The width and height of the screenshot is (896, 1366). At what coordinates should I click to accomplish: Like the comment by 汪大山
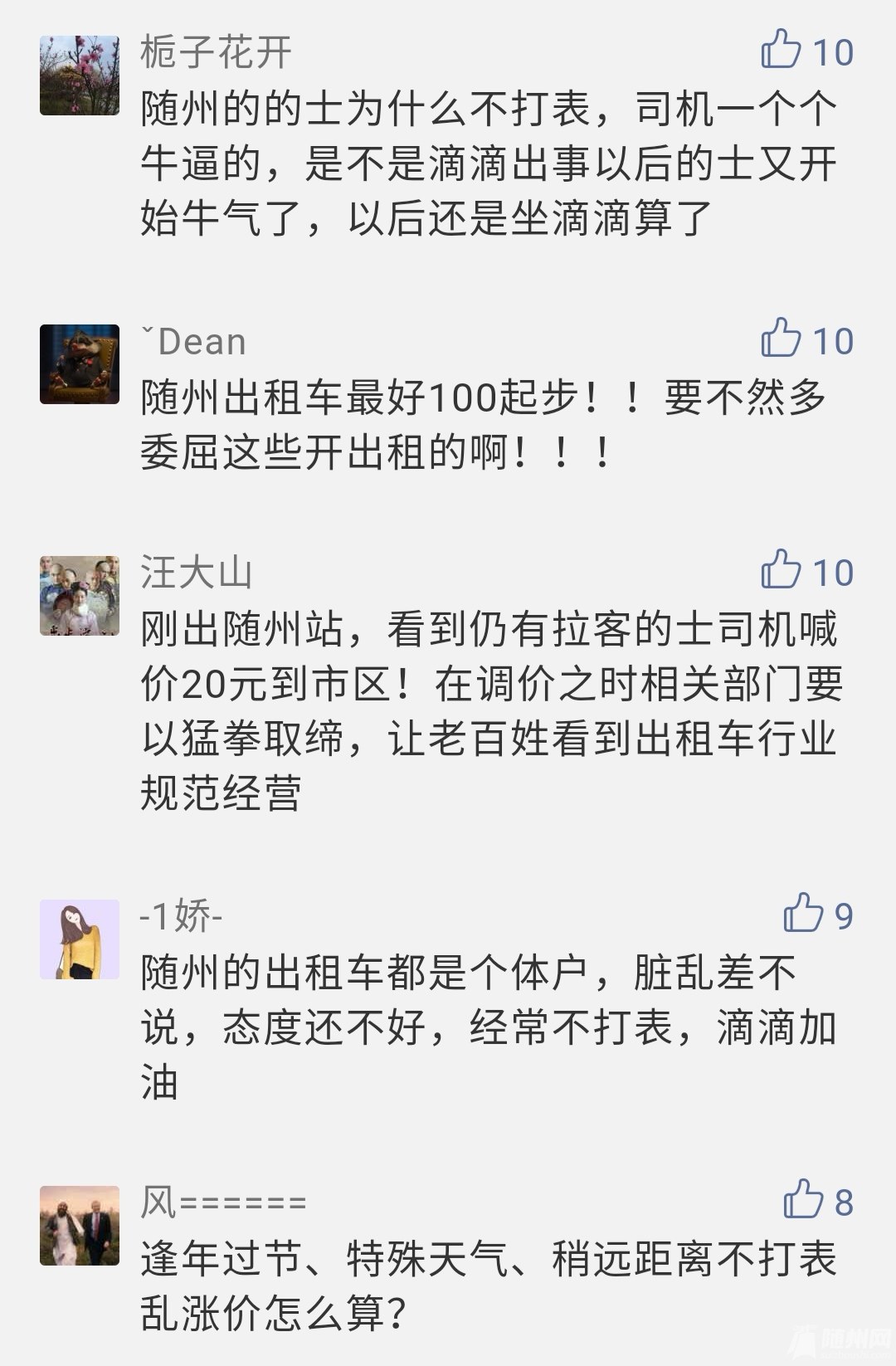pyautogui.click(x=781, y=569)
